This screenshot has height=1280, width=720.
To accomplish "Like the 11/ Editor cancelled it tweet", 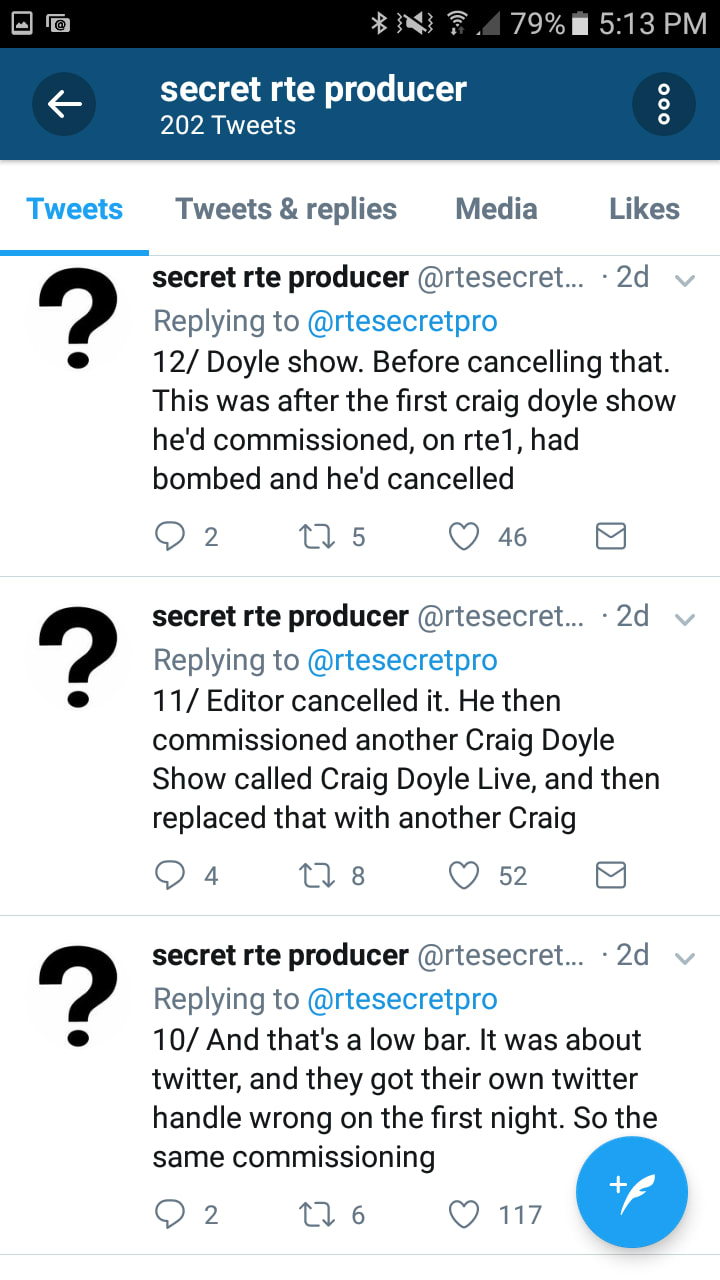I will (x=464, y=876).
